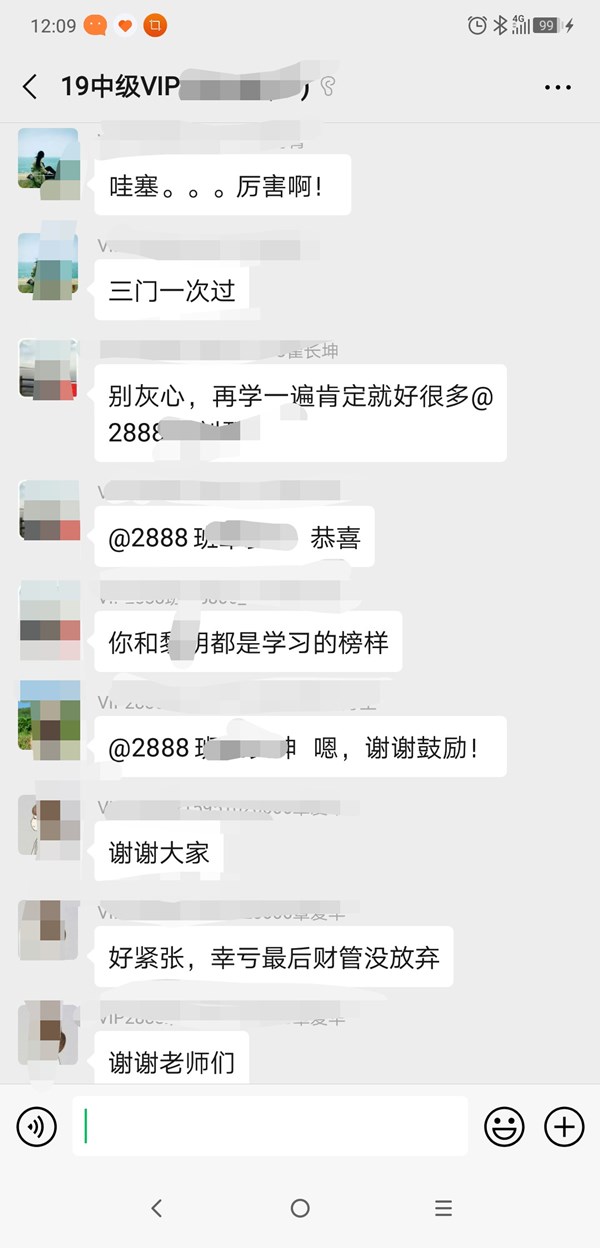The image size is (600, 1248).
Task: Open profile of sender of 谢谢大家
Action: tap(48, 825)
